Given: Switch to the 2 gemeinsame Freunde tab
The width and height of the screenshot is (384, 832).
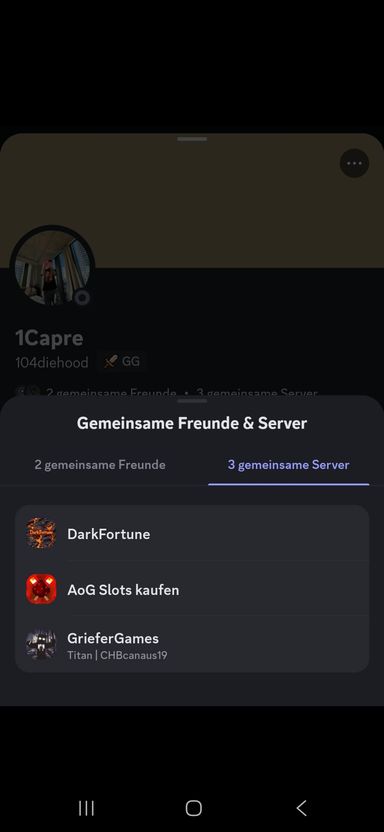Looking at the screenshot, I should pyautogui.click(x=100, y=465).
